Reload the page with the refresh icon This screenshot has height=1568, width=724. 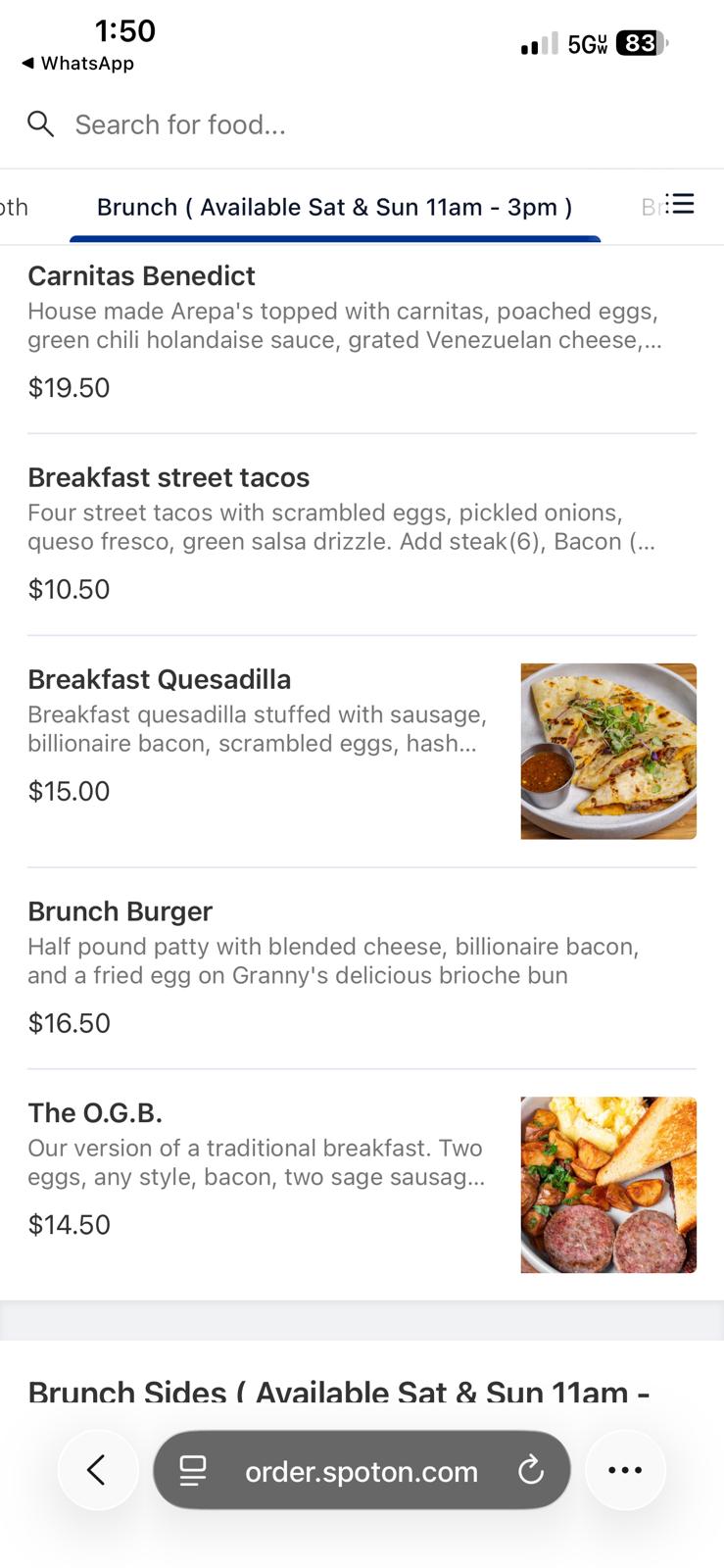(530, 1470)
